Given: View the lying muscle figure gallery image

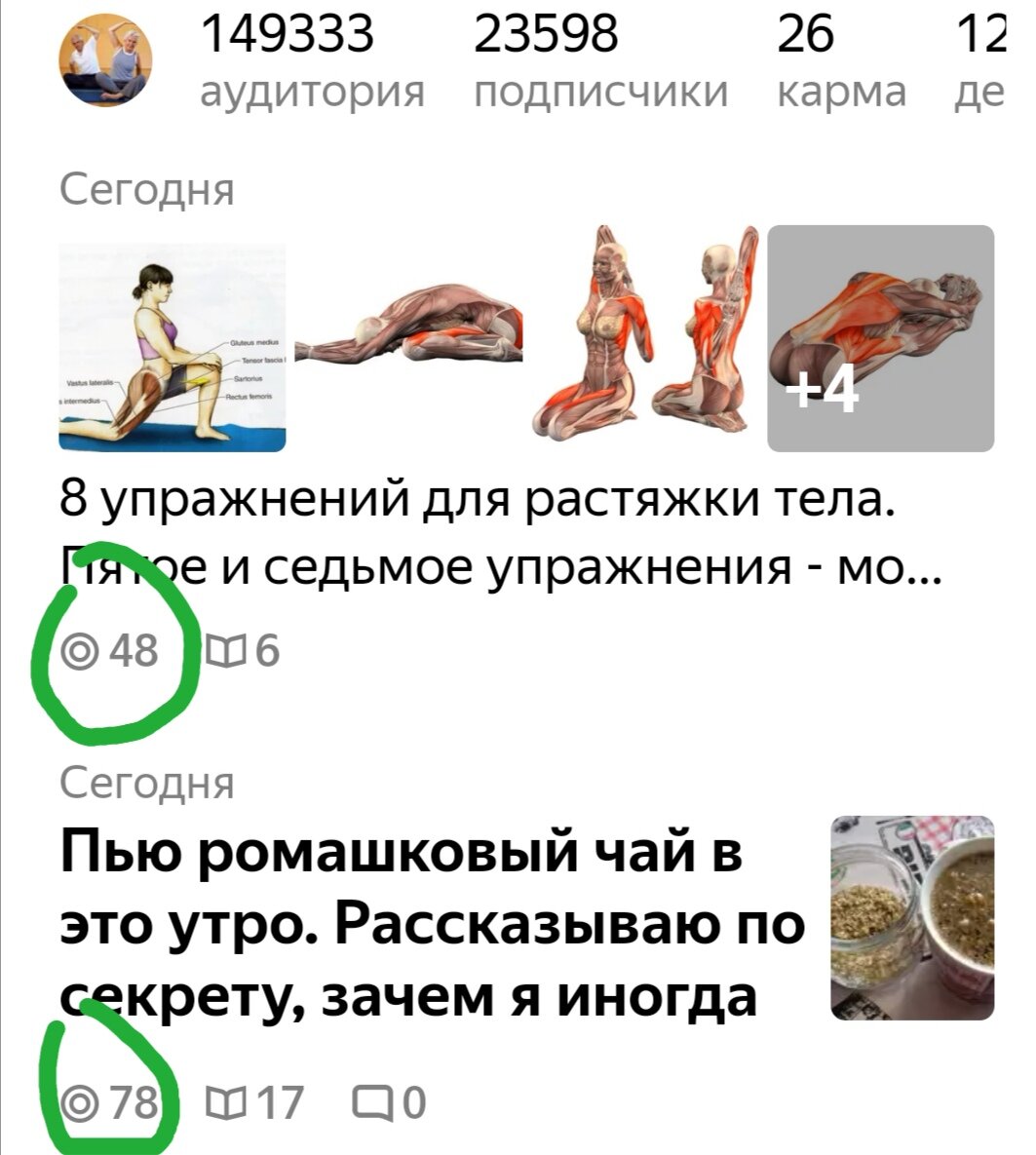Looking at the screenshot, I should click(409, 336).
